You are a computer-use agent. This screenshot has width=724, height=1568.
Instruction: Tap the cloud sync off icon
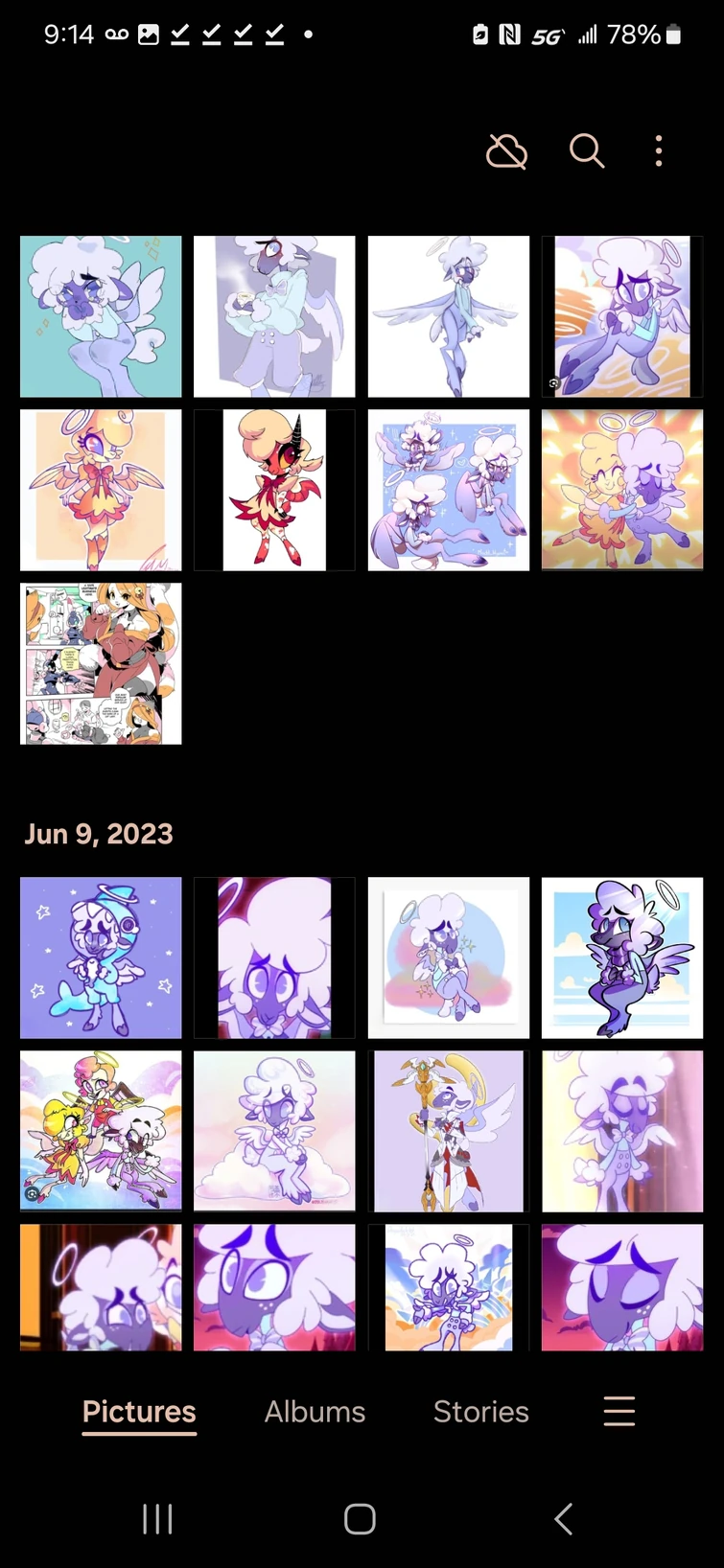coord(506,151)
